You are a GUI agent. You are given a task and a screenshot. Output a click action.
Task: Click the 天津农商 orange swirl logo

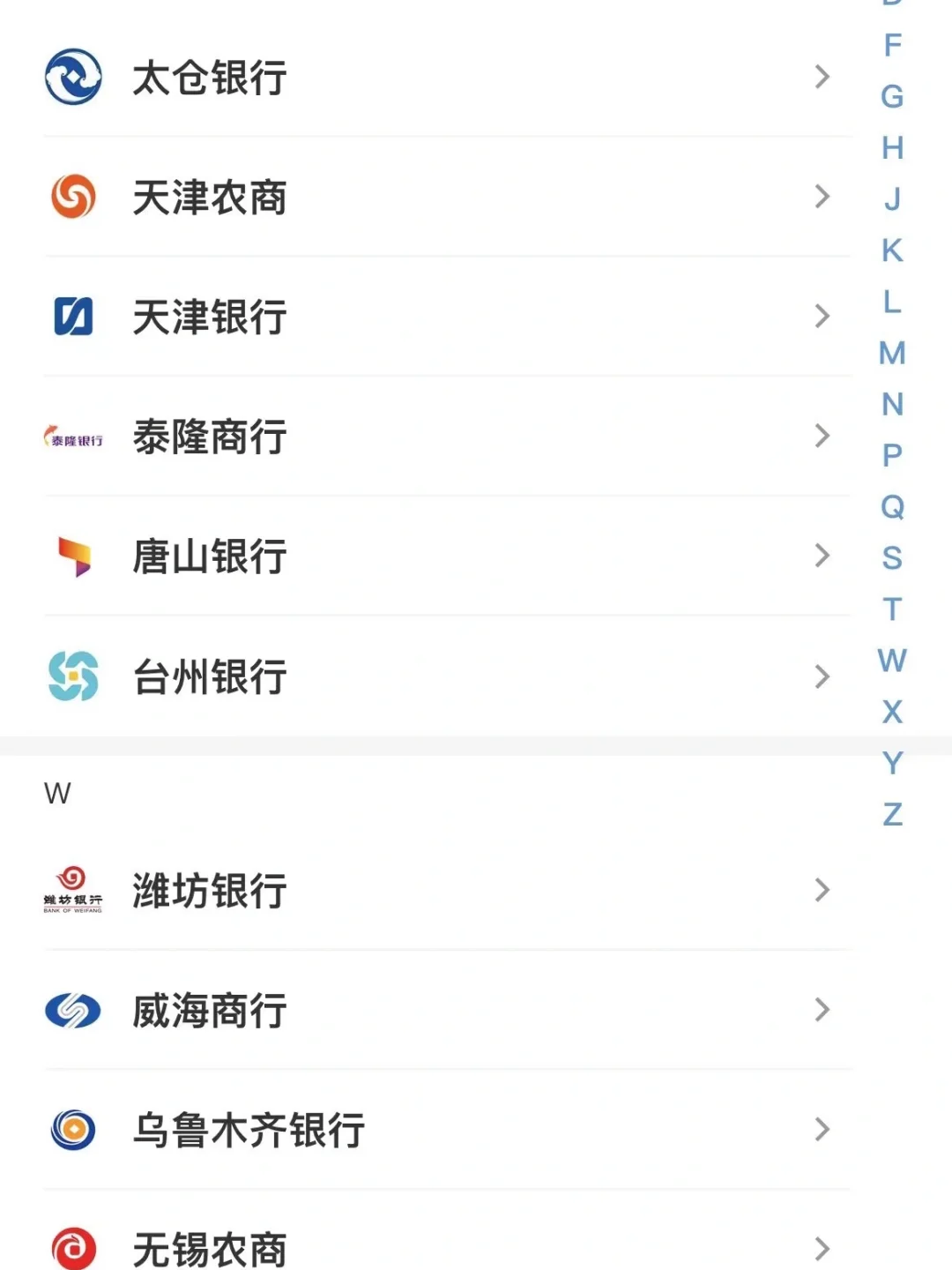click(x=73, y=198)
